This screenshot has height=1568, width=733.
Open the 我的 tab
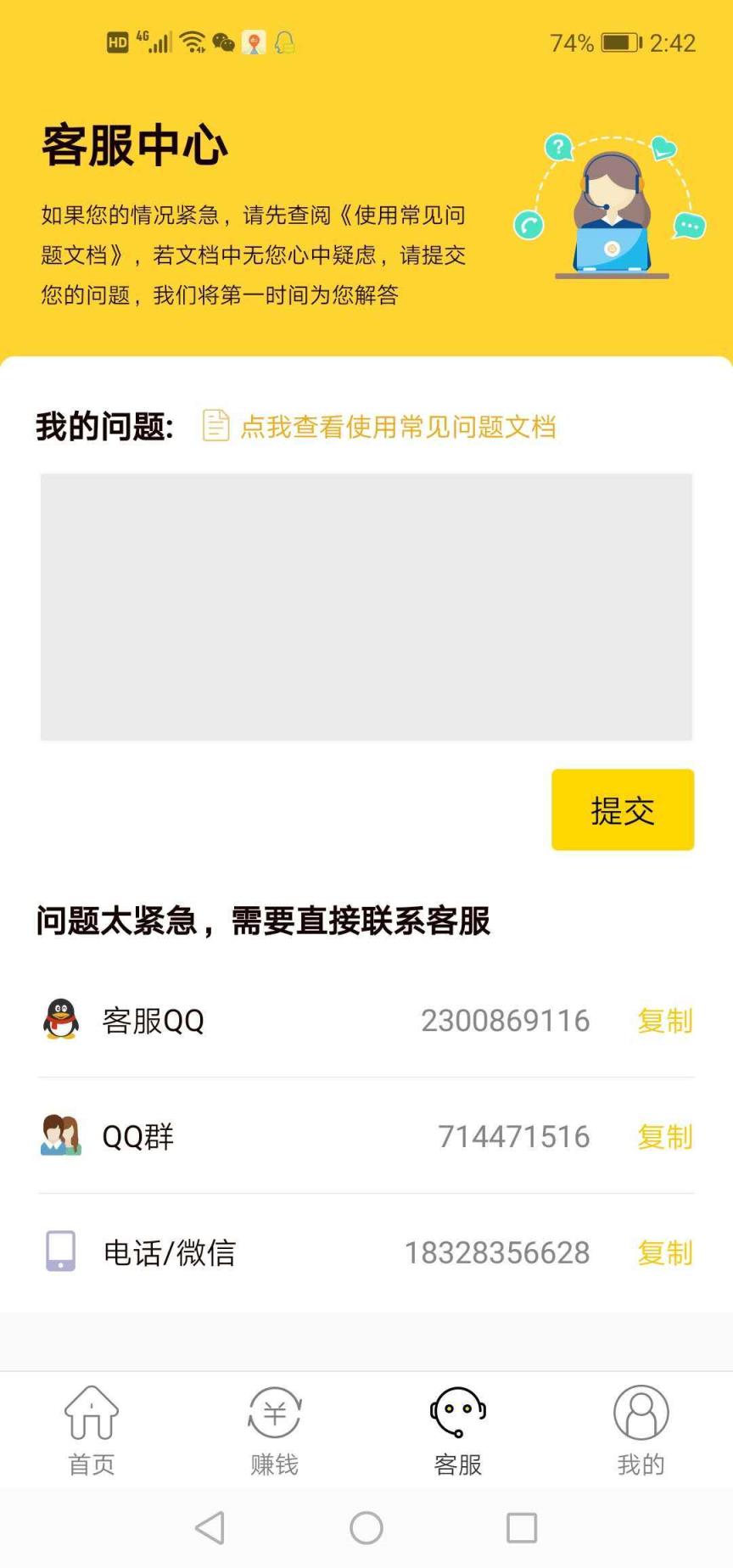point(641,1430)
